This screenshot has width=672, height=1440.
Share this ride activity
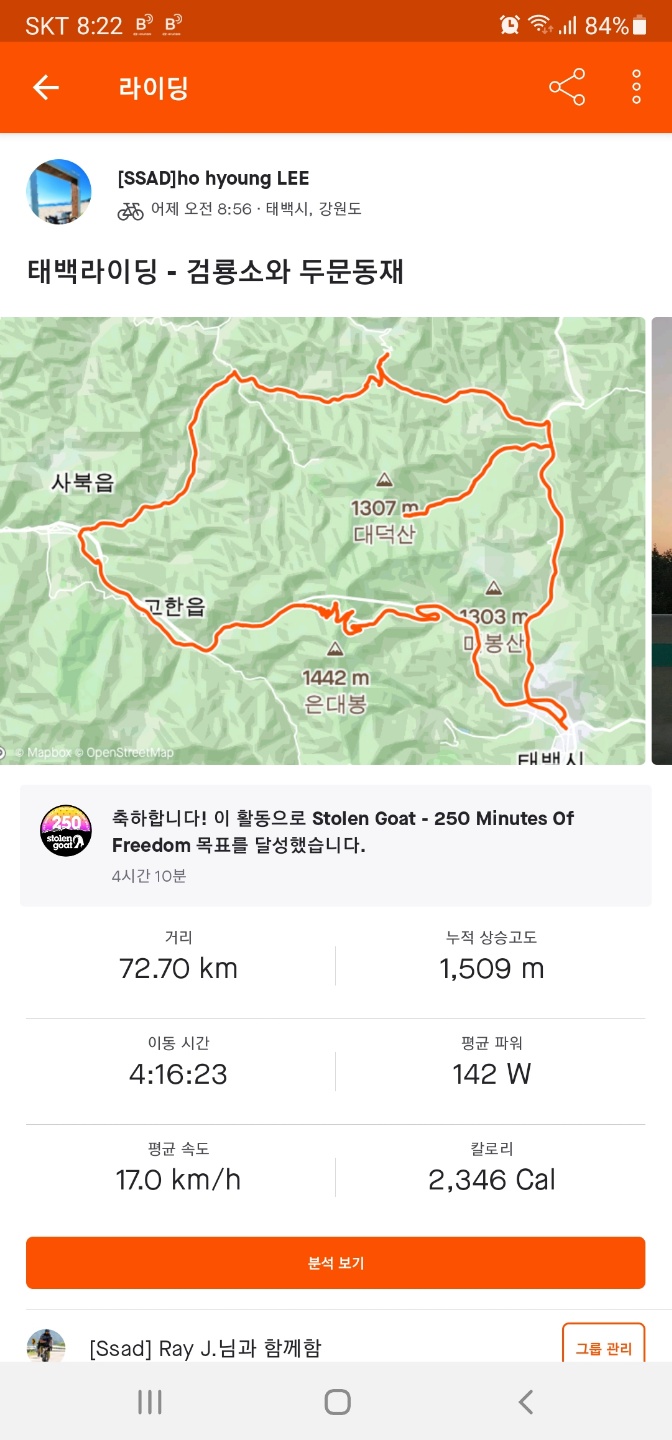coord(567,88)
